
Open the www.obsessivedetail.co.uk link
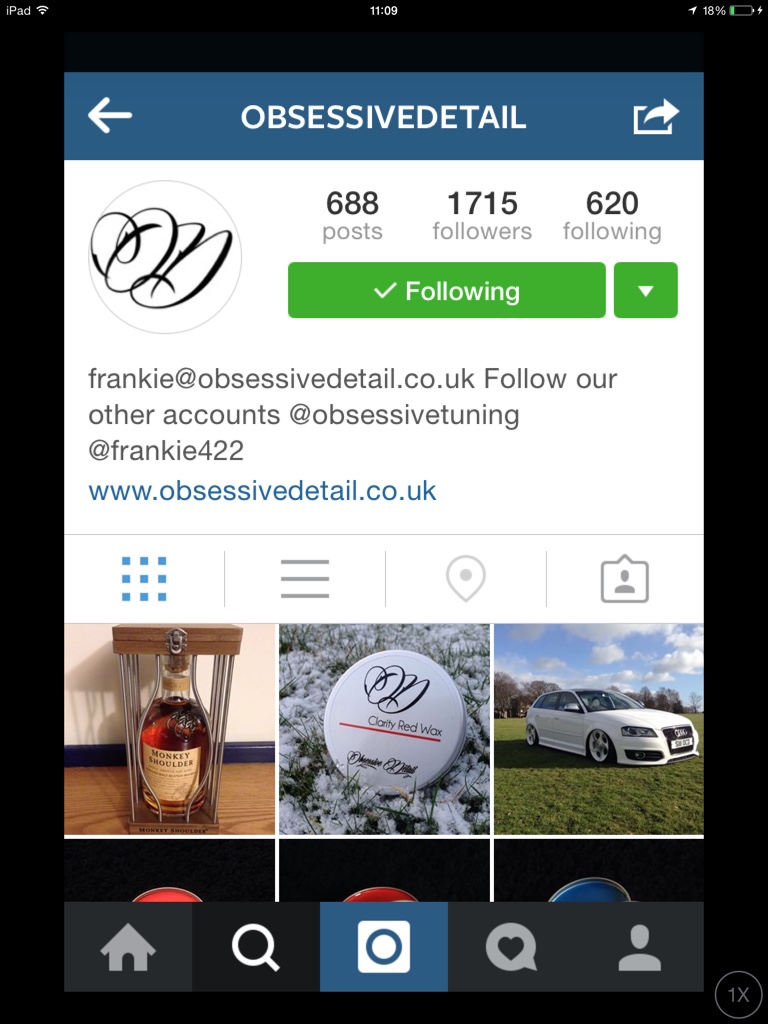click(262, 491)
